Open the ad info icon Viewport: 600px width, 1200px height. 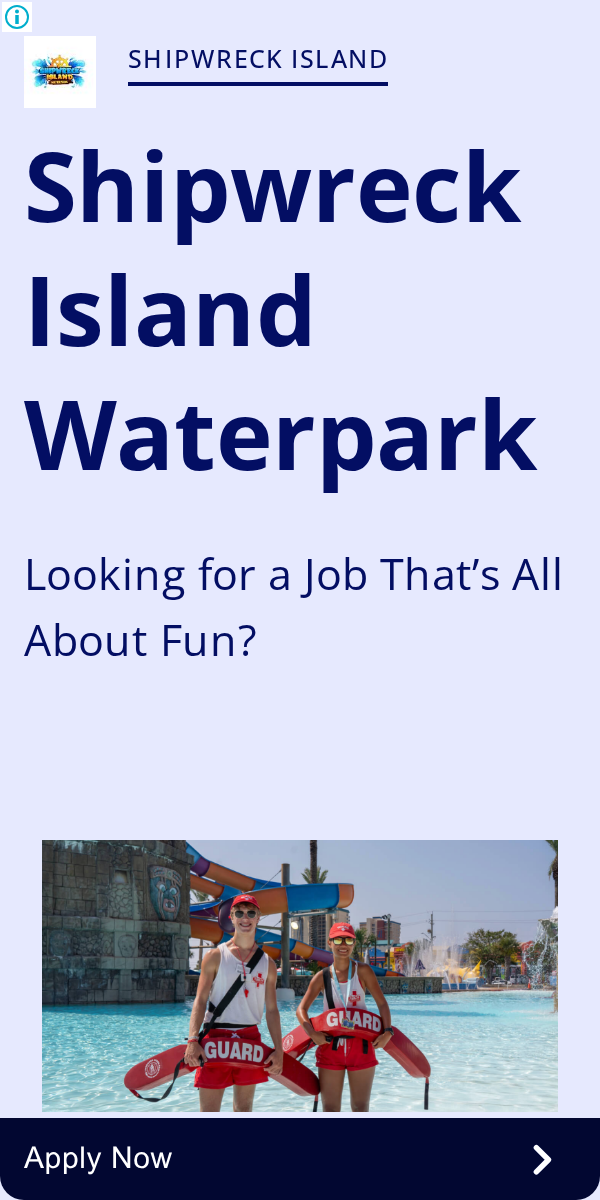[17, 17]
